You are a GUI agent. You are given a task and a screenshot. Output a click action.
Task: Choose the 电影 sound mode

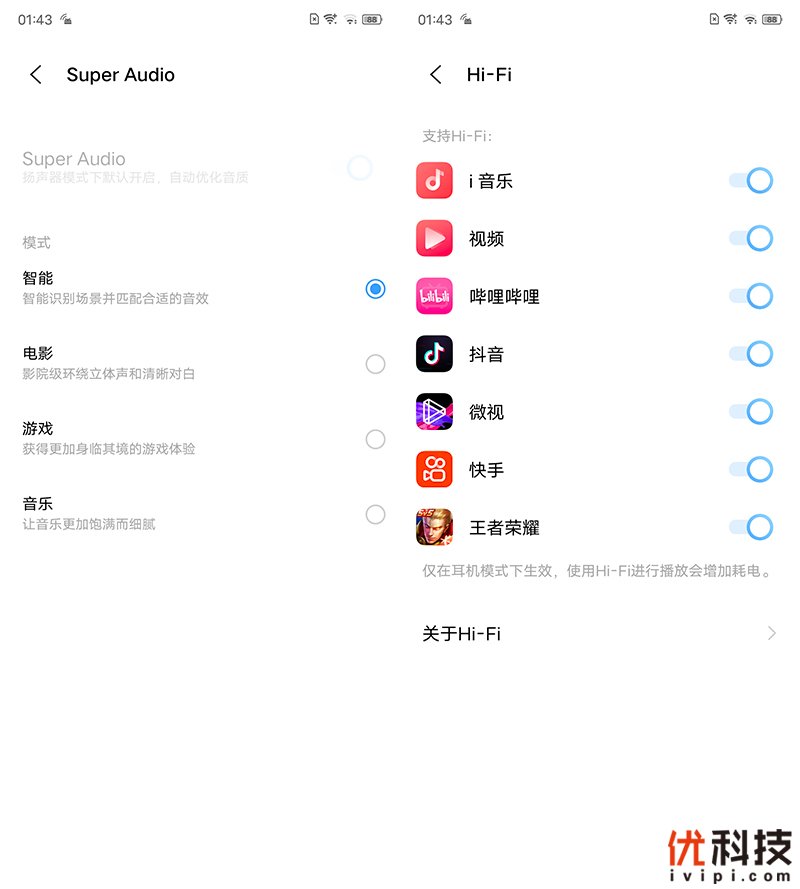(375, 364)
